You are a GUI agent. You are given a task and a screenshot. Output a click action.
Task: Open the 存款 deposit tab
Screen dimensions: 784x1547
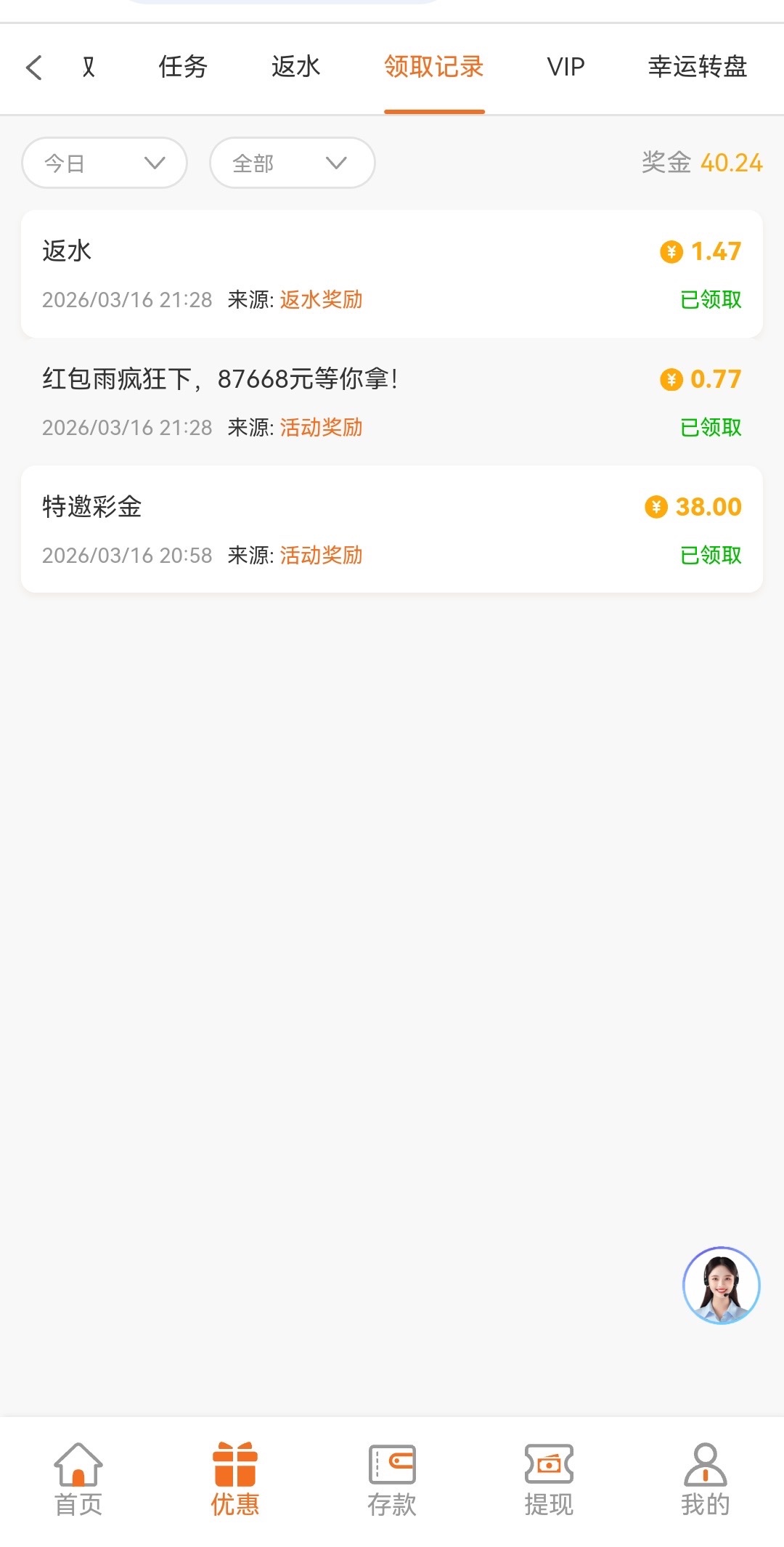(x=392, y=1479)
